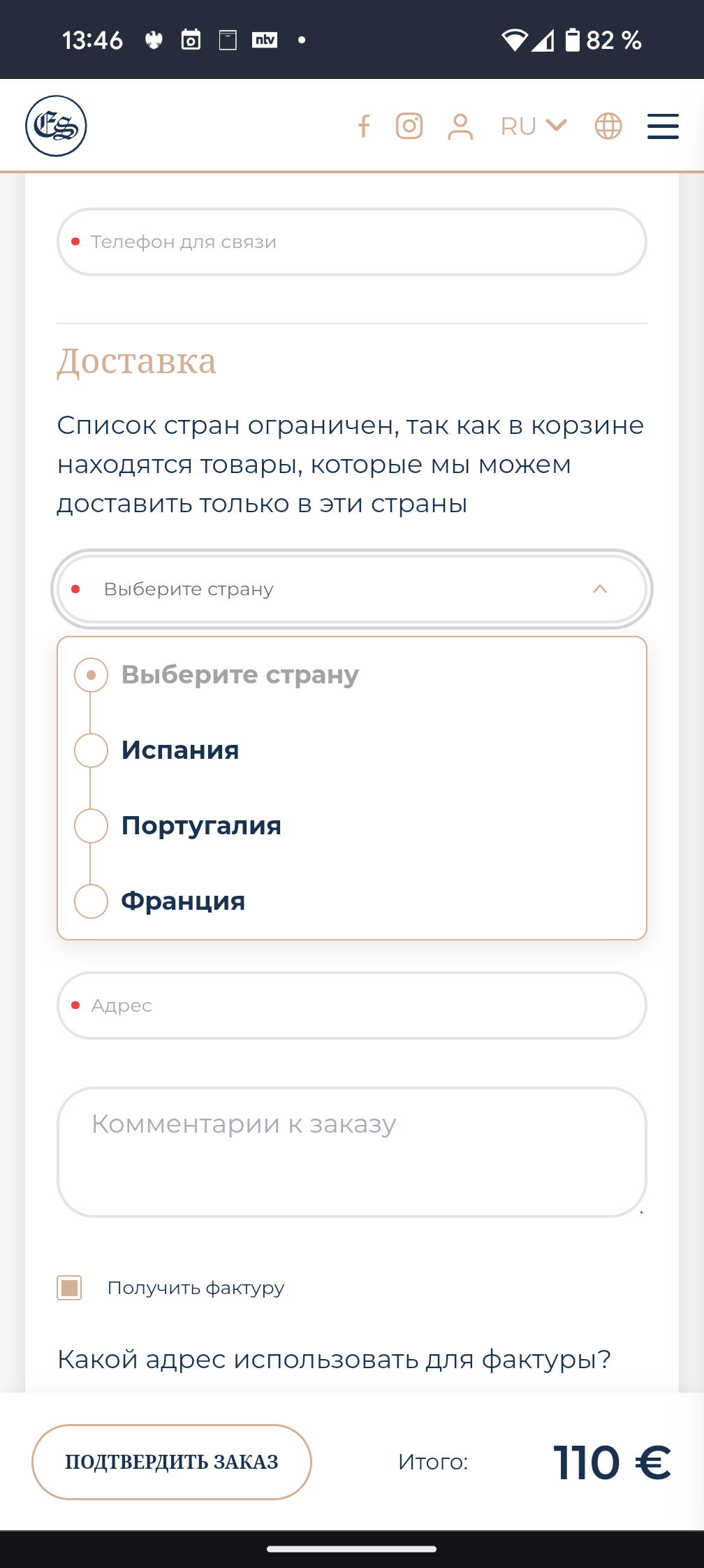The width and height of the screenshot is (704, 1568).
Task: Tap the ES logo to go home
Action: (56, 126)
